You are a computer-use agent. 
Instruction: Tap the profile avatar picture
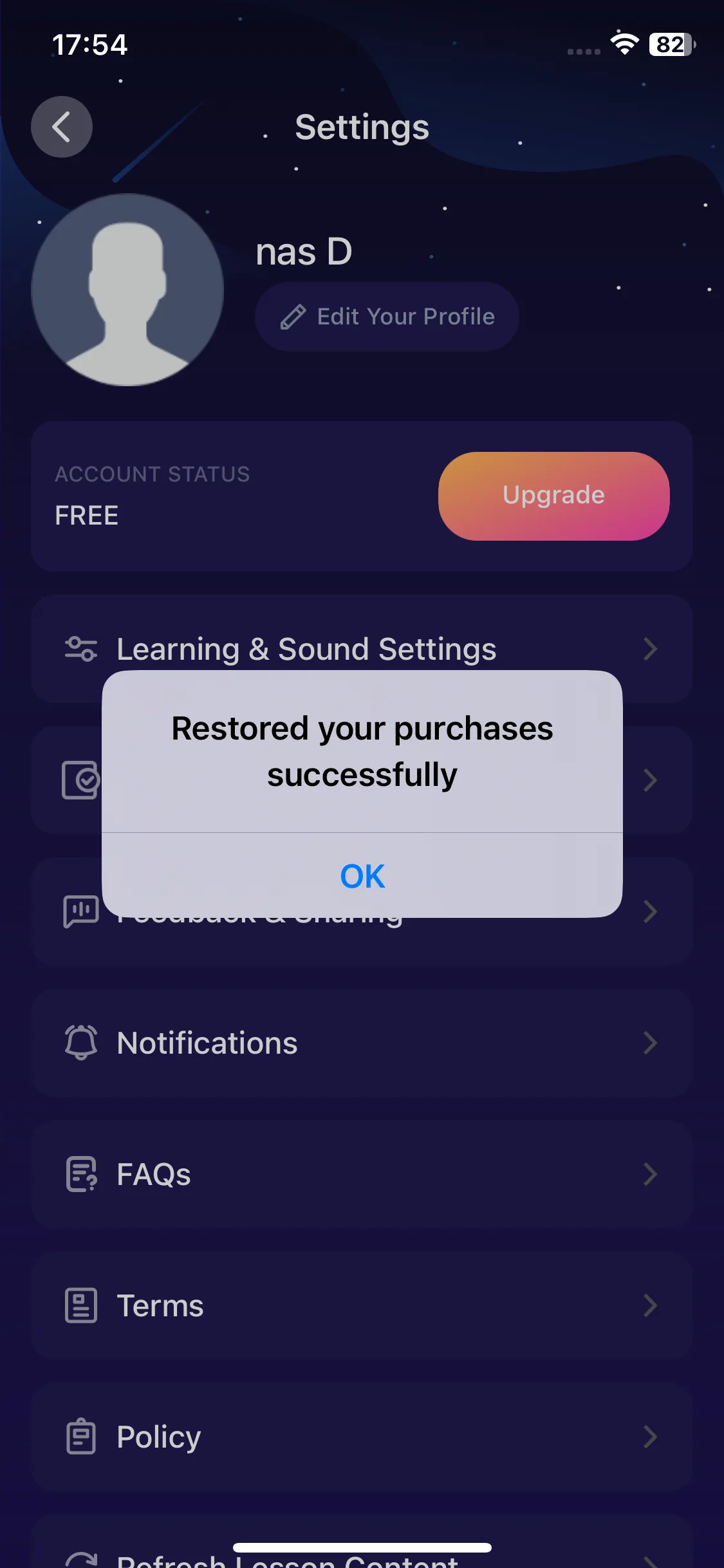tap(127, 290)
